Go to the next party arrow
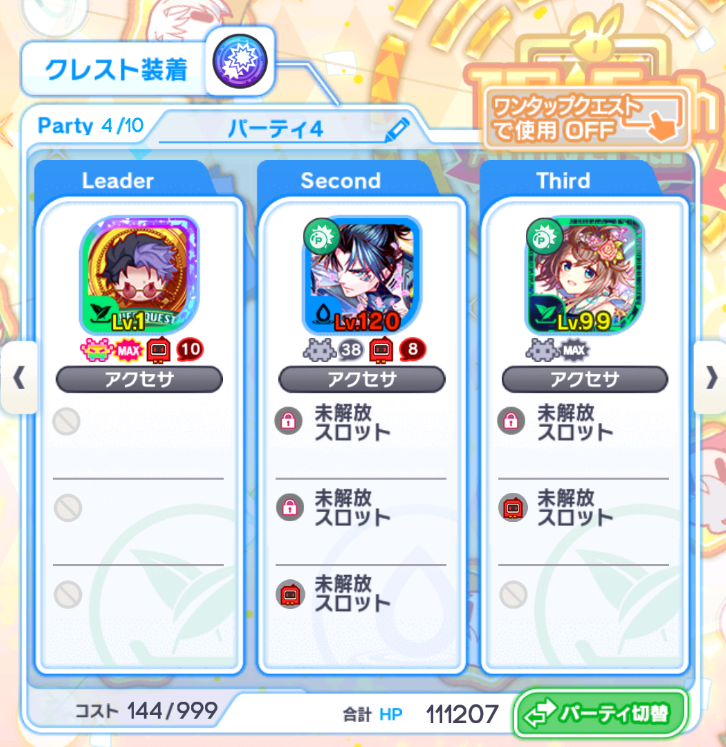726x747 pixels. (710, 377)
